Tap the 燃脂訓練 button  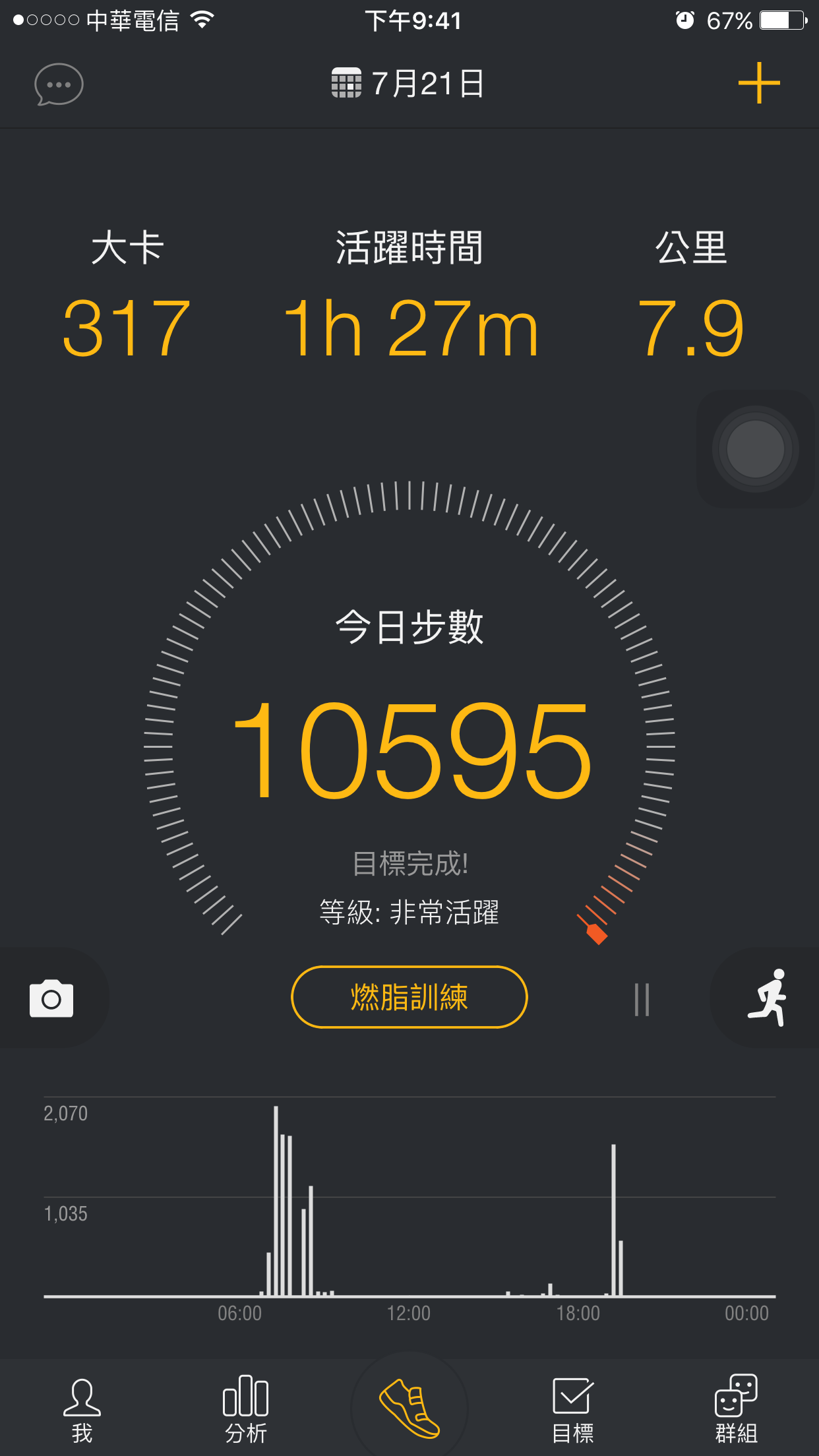[409, 996]
